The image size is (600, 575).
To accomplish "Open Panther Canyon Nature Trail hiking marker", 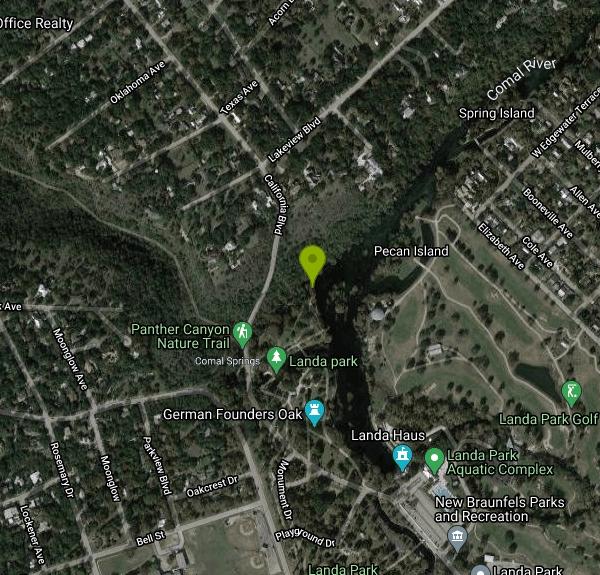I will click(242, 332).
